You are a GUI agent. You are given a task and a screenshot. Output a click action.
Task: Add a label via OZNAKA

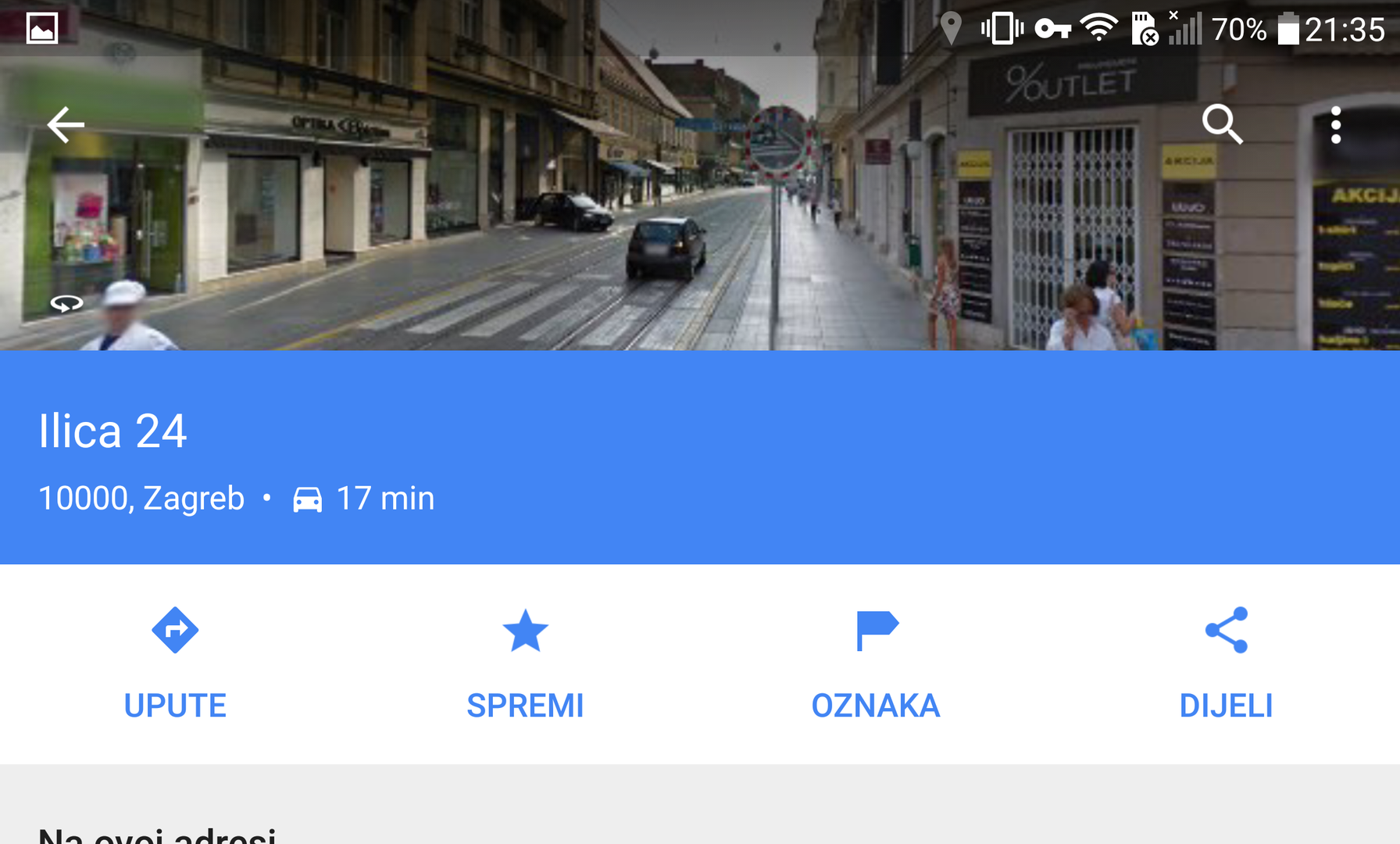tap(876, 663)
